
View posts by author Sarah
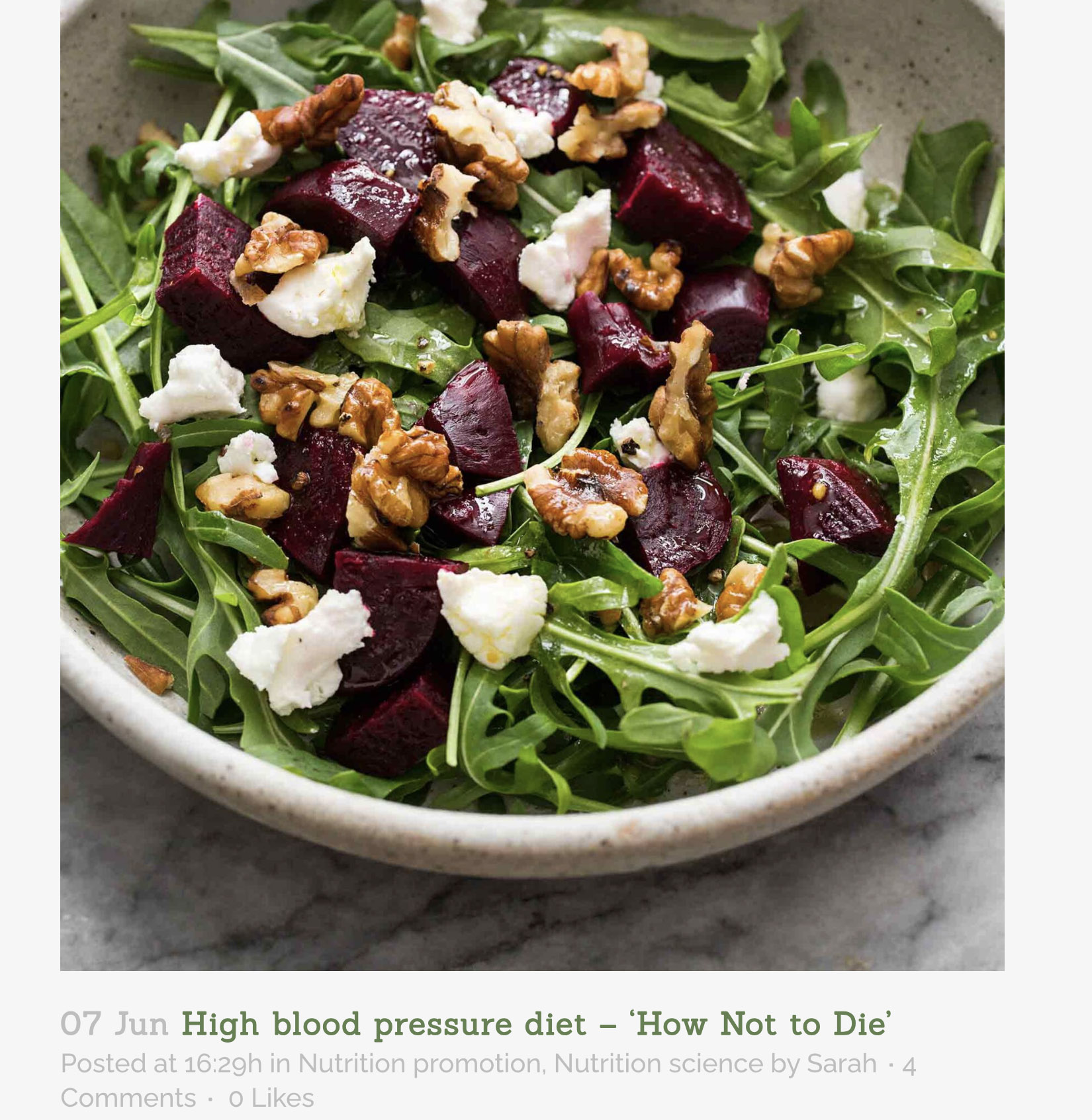(x=841, y=1064)
